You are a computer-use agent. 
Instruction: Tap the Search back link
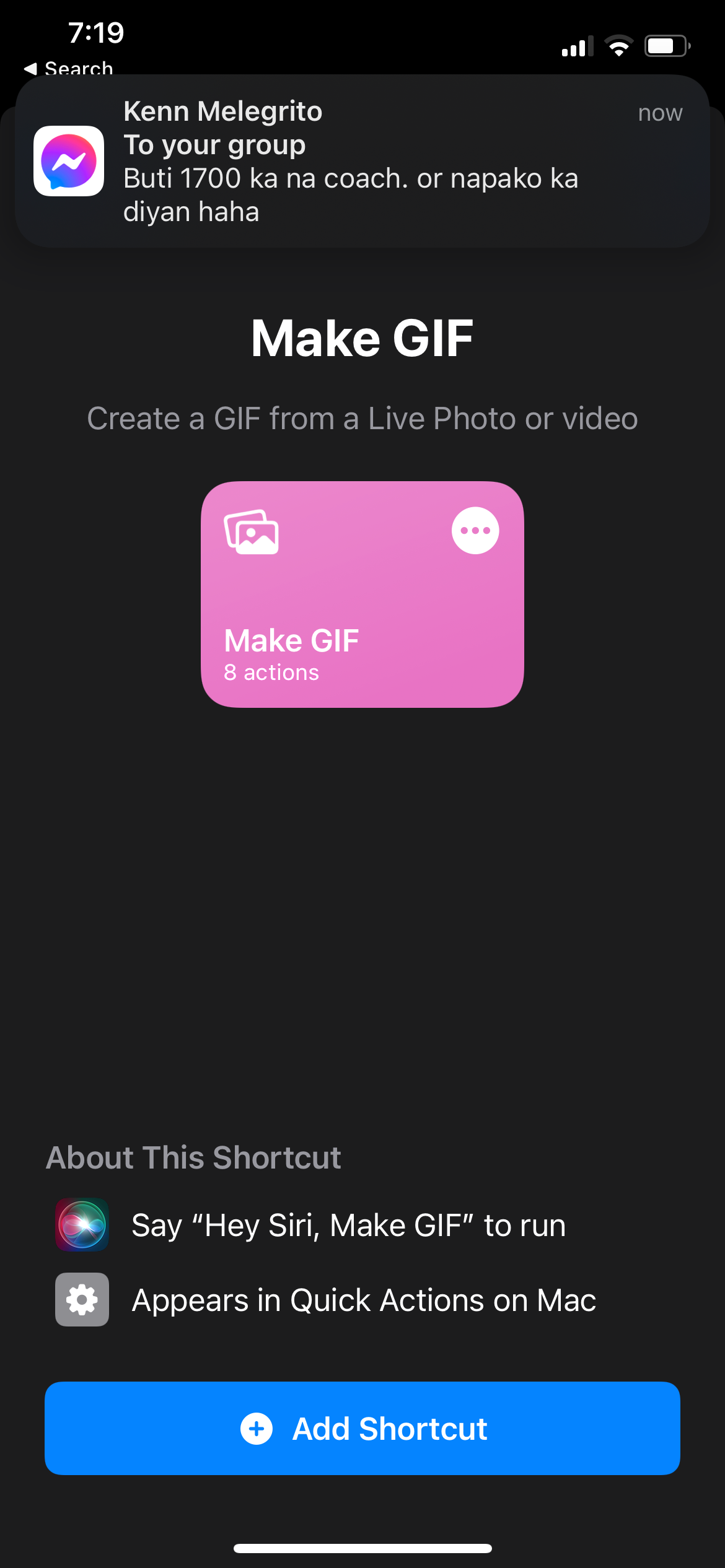coord(68,68)
